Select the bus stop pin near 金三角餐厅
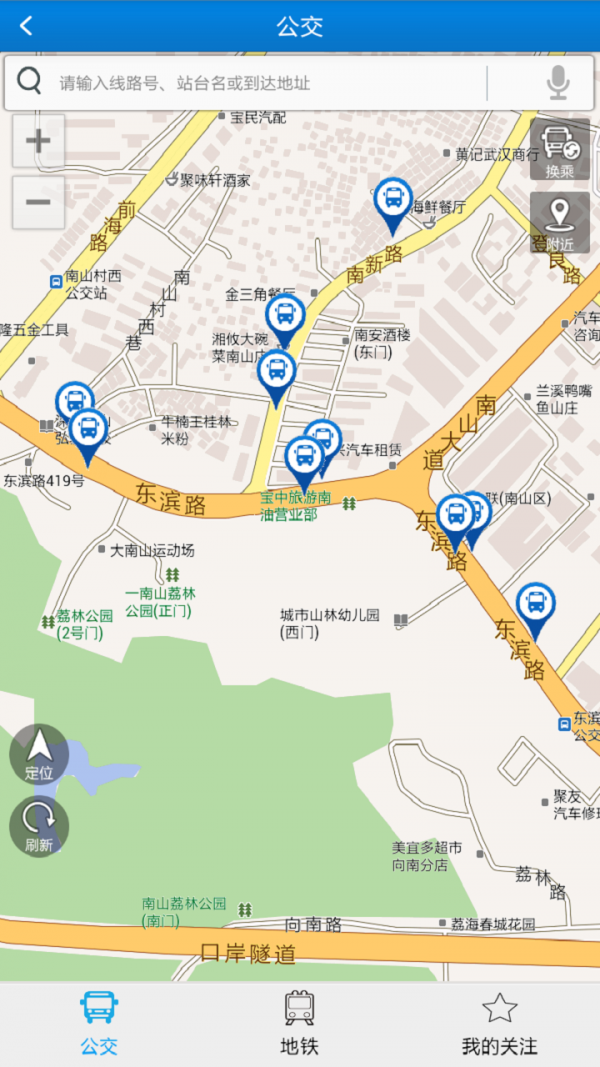This screenshot has height=1067, width=600. pyautogui.click(x=285, y=314)
